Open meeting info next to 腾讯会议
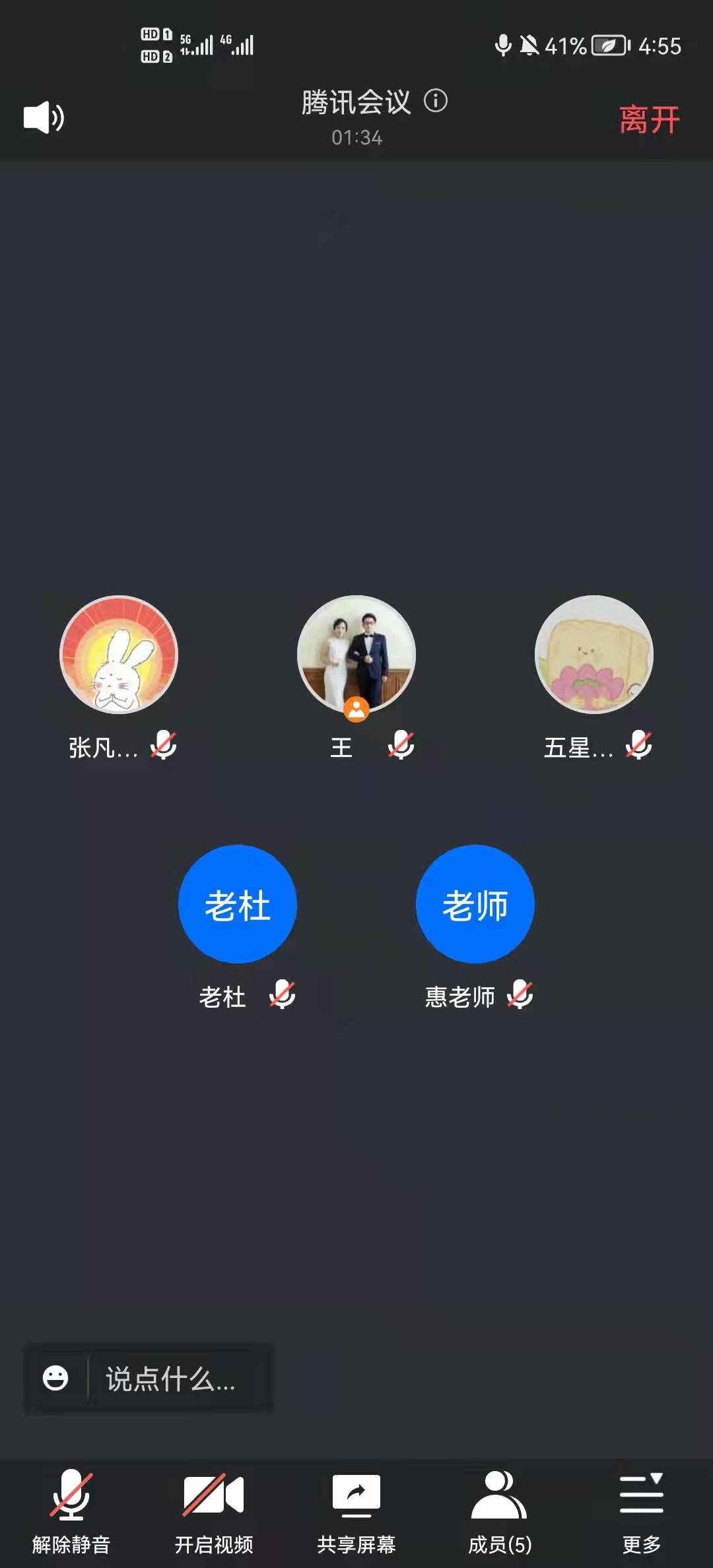The image size is (713, 1568). [x=436, y=101]
